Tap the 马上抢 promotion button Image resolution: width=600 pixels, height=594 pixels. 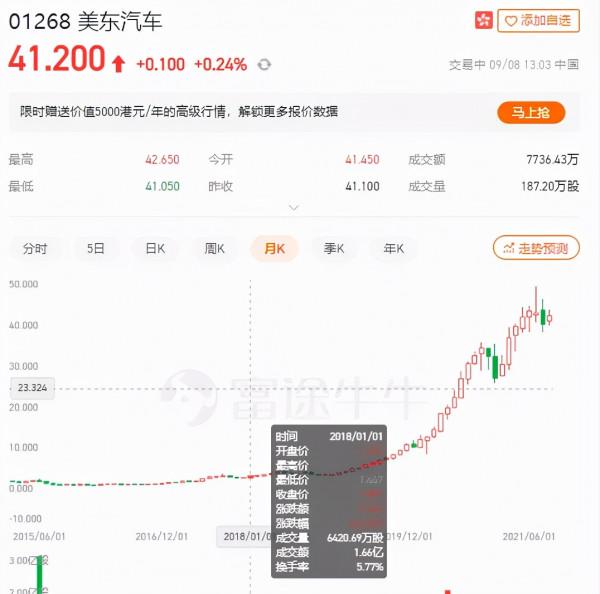coord(530,112)
